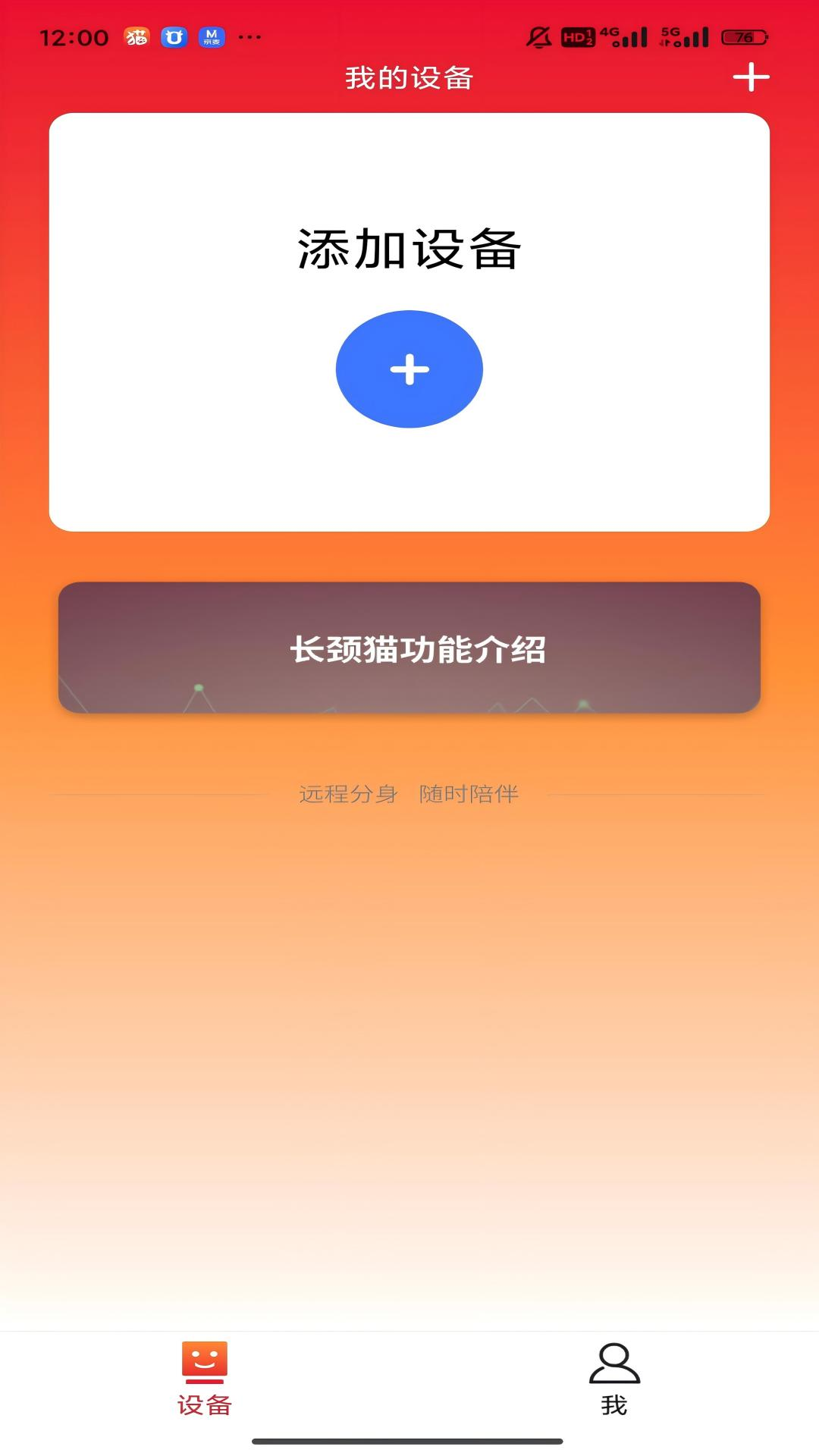Tap the 京麦 M notification icon in status bar
819x1456 pixels.
211,36
